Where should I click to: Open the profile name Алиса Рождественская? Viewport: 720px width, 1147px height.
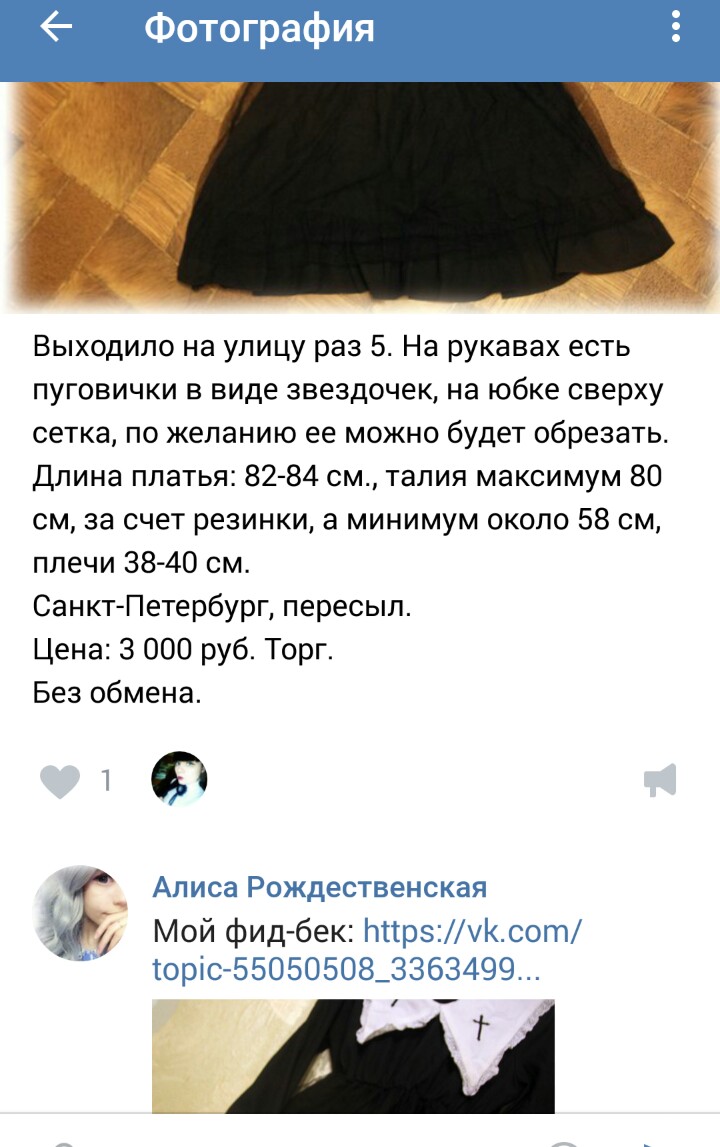319,887
